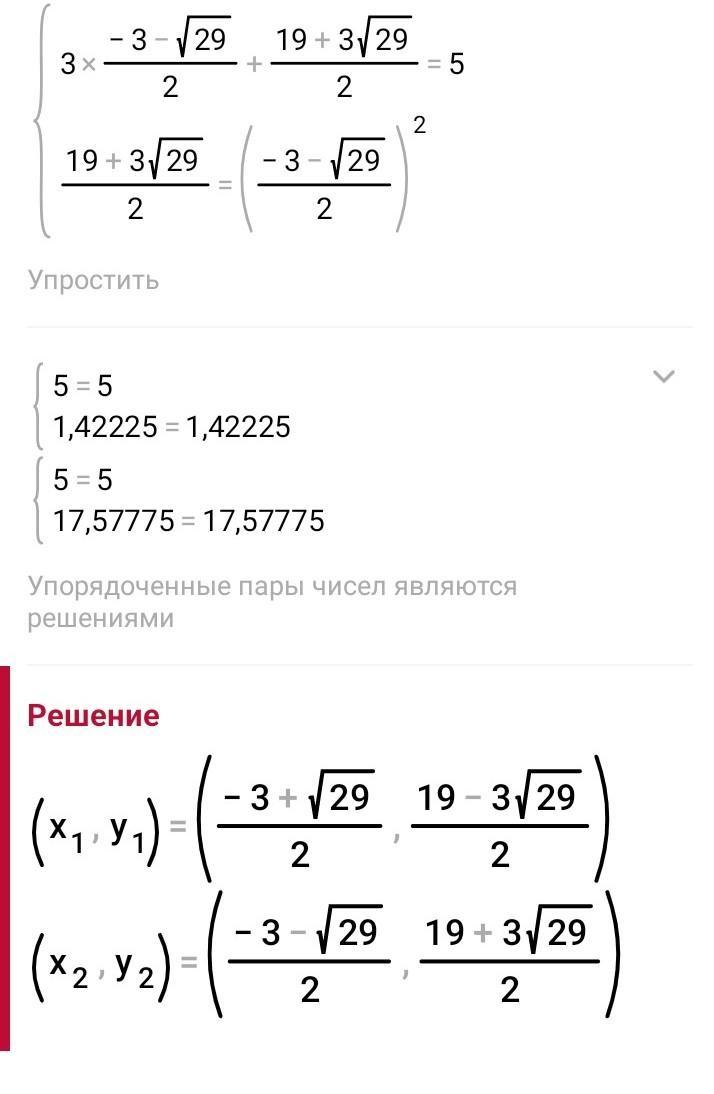Expand the simplified verification step chevron

[662, 377]
